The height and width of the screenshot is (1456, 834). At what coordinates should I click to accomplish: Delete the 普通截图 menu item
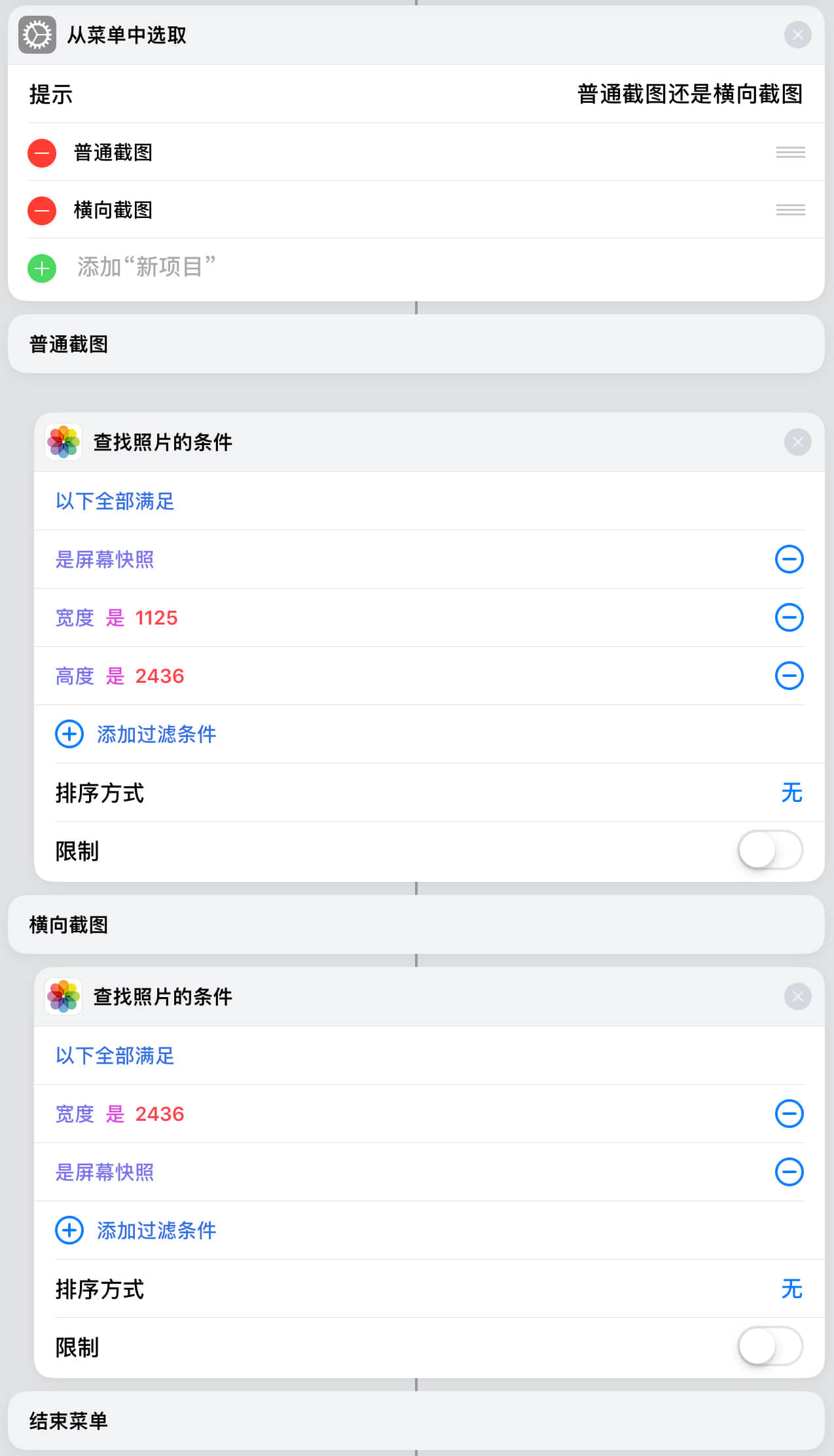[x=42, y=153]
